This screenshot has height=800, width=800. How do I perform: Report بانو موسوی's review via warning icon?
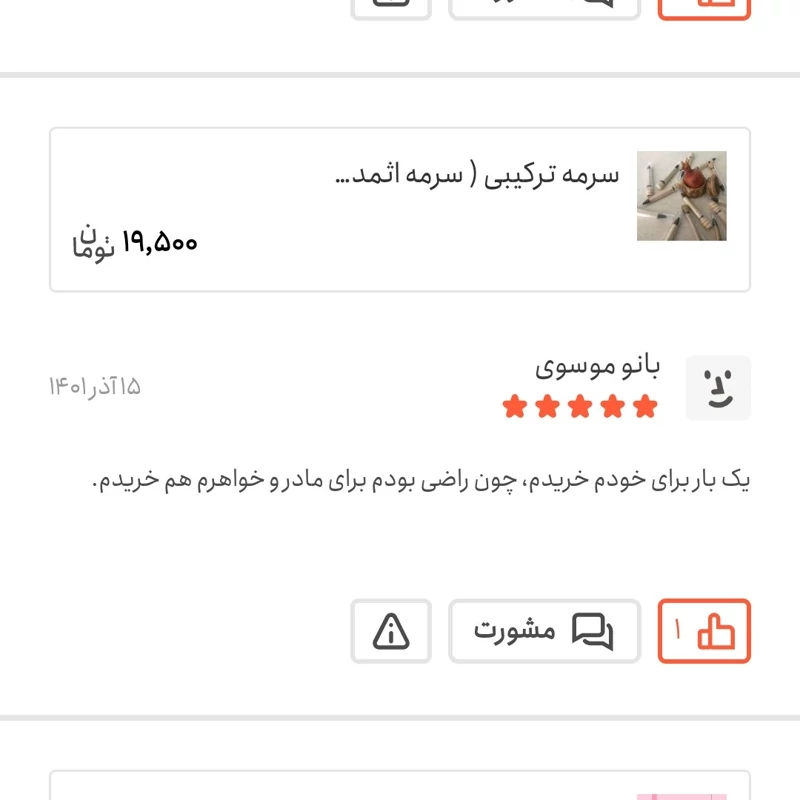[391, 631]
